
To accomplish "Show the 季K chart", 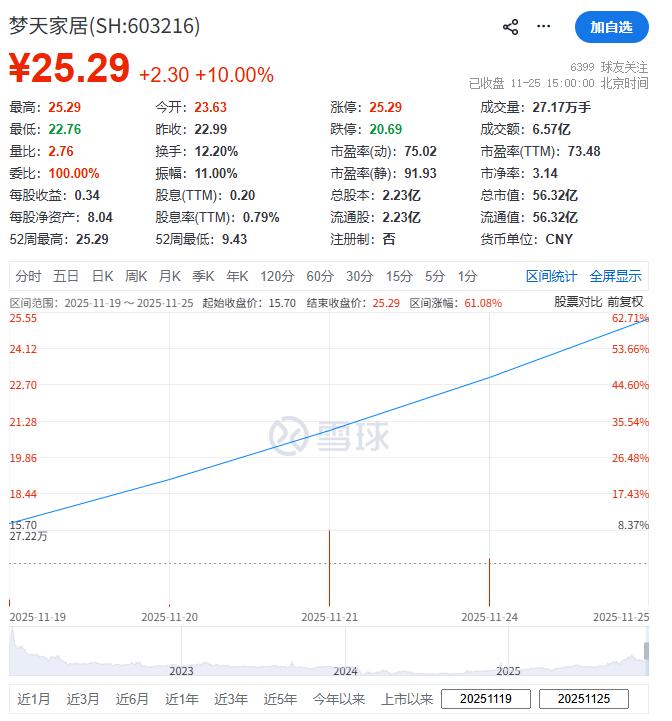I will [203, 276].
